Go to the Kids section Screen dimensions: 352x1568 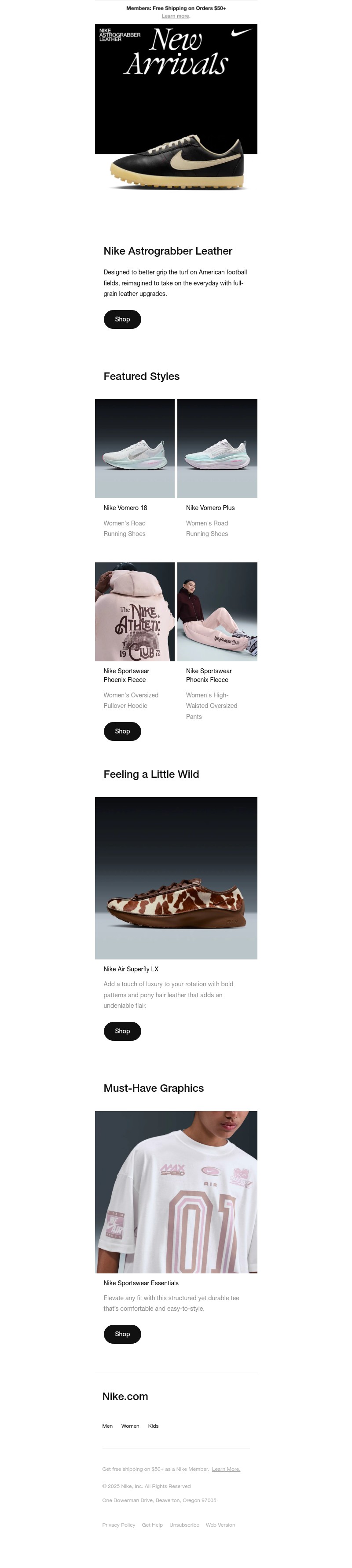(x=153, y=1426)
